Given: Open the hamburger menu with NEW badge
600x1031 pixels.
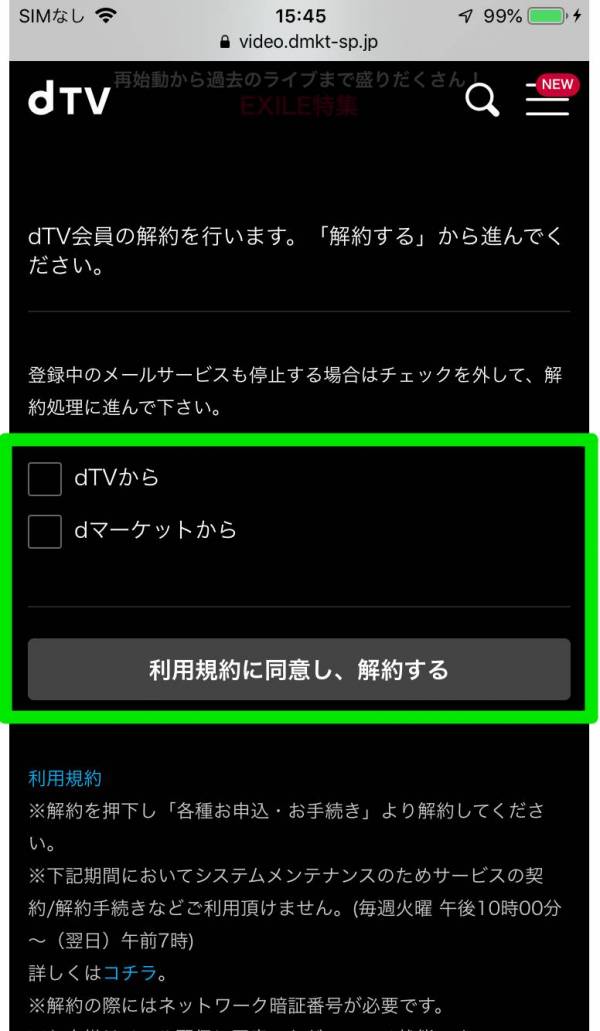Looking at the screenshot, I should (547, 100).
